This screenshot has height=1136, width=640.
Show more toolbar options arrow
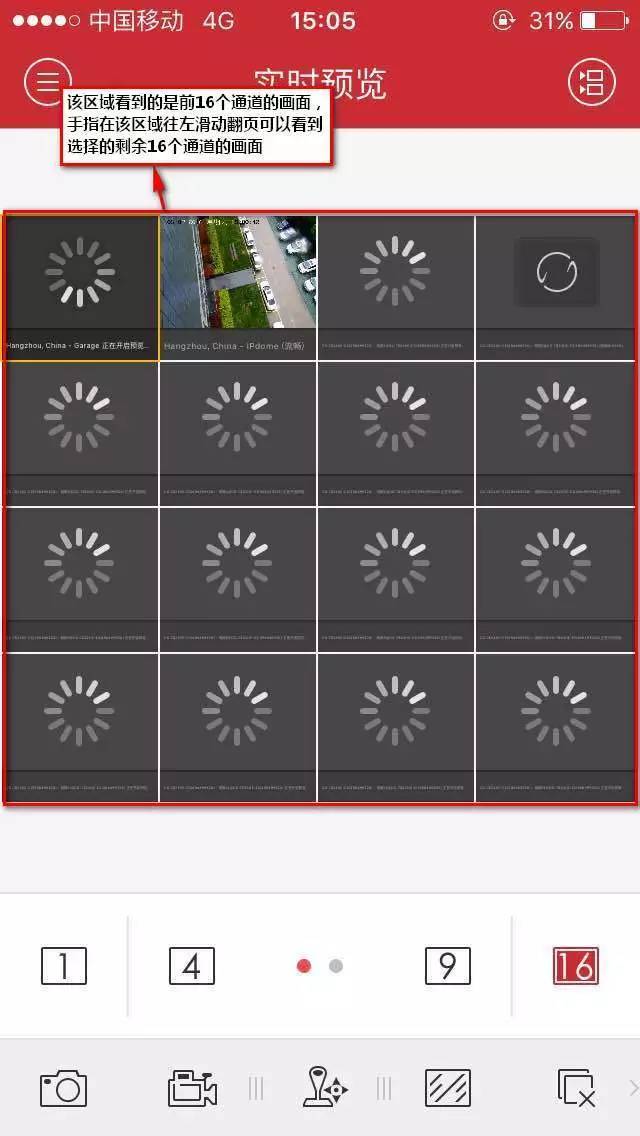(x=632, y=1088)
